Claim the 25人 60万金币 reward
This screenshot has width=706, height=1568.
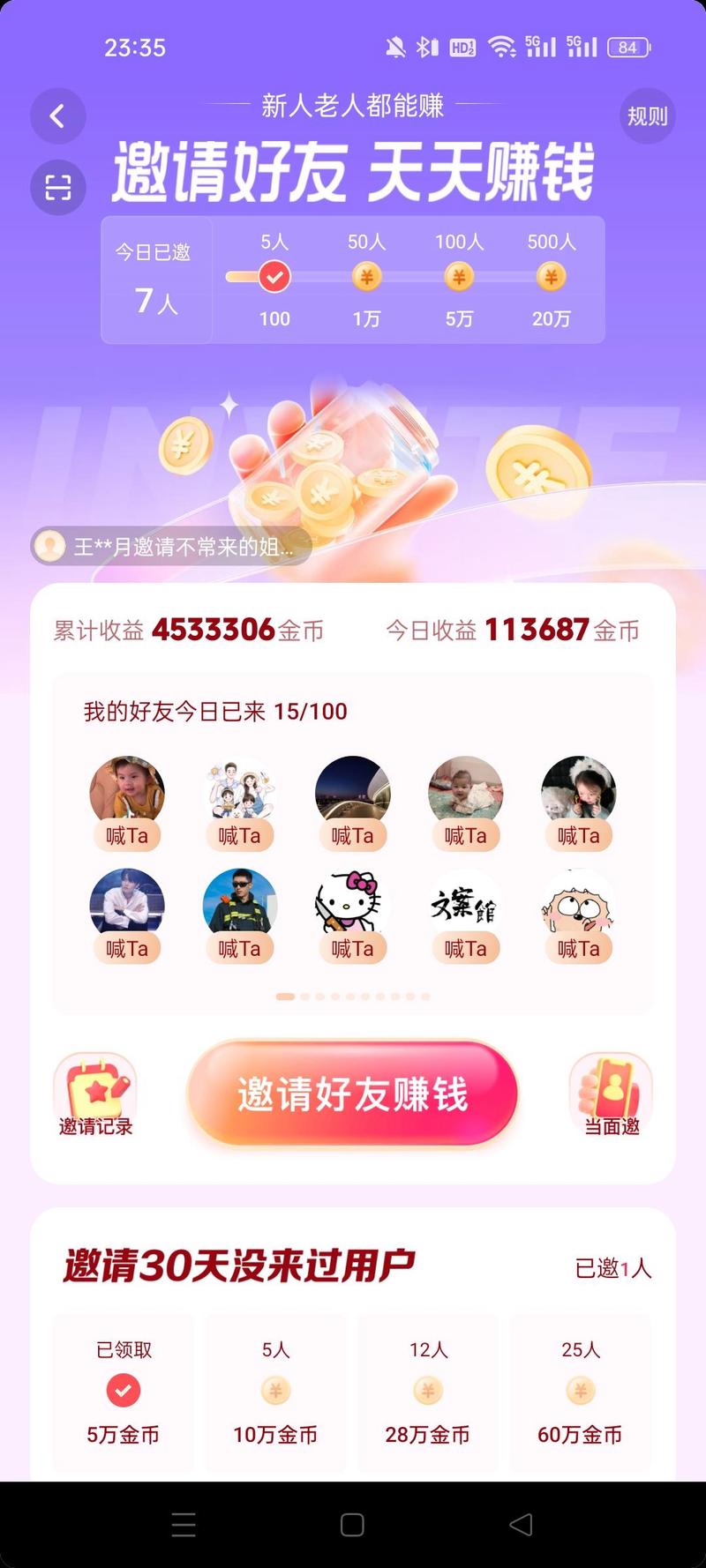[580, 1391]
